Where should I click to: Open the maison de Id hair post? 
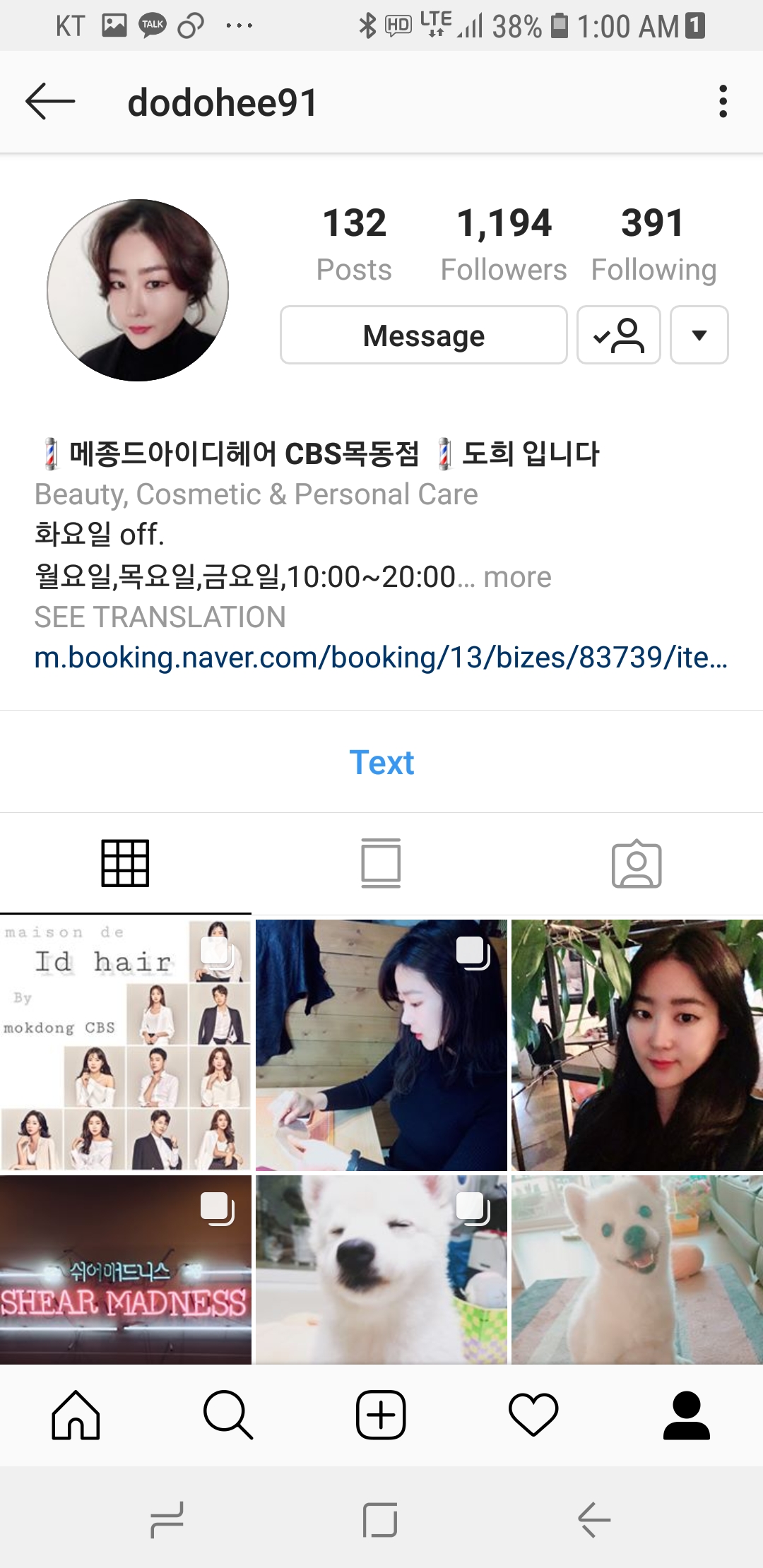125,1044
